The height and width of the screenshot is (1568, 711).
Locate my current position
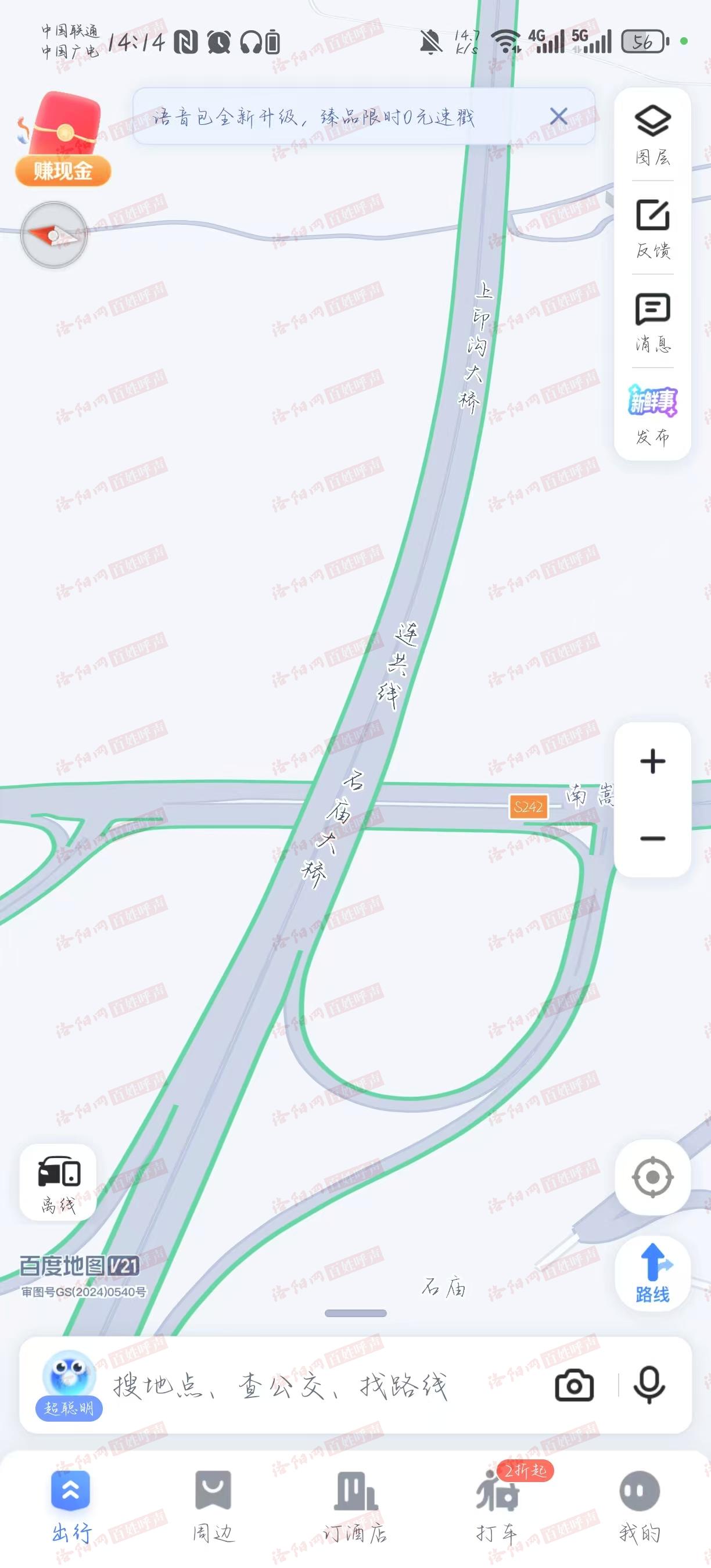click(652, 1177)
